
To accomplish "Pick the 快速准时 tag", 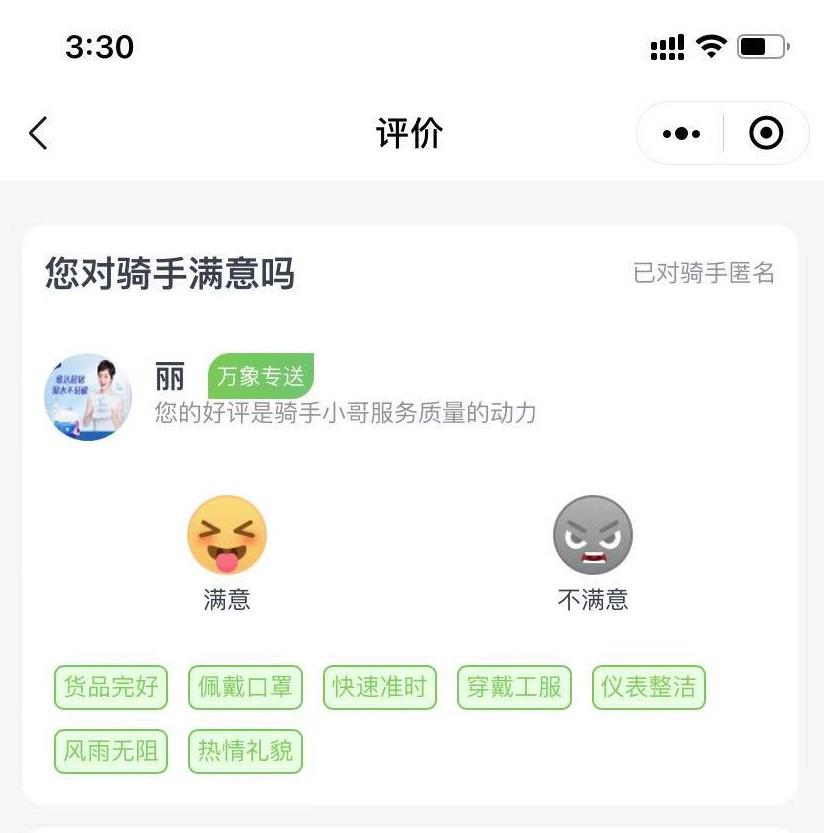I will [380, 687].
